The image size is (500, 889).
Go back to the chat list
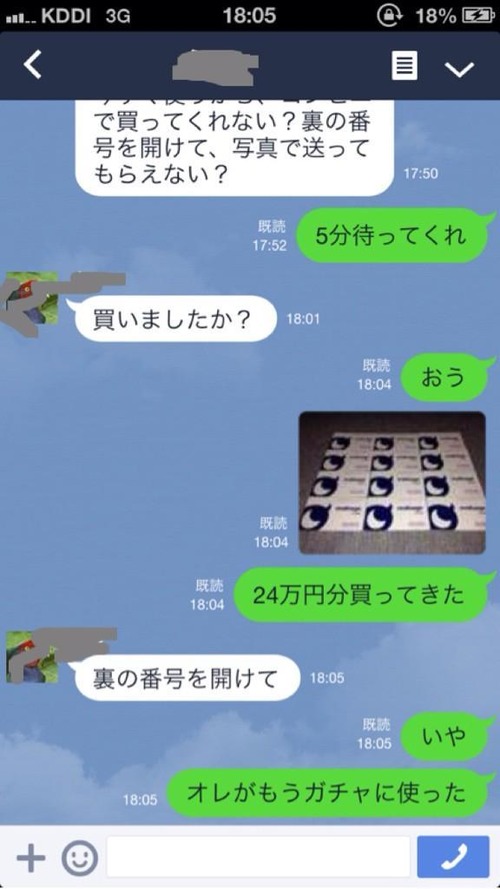click(32, 66)
